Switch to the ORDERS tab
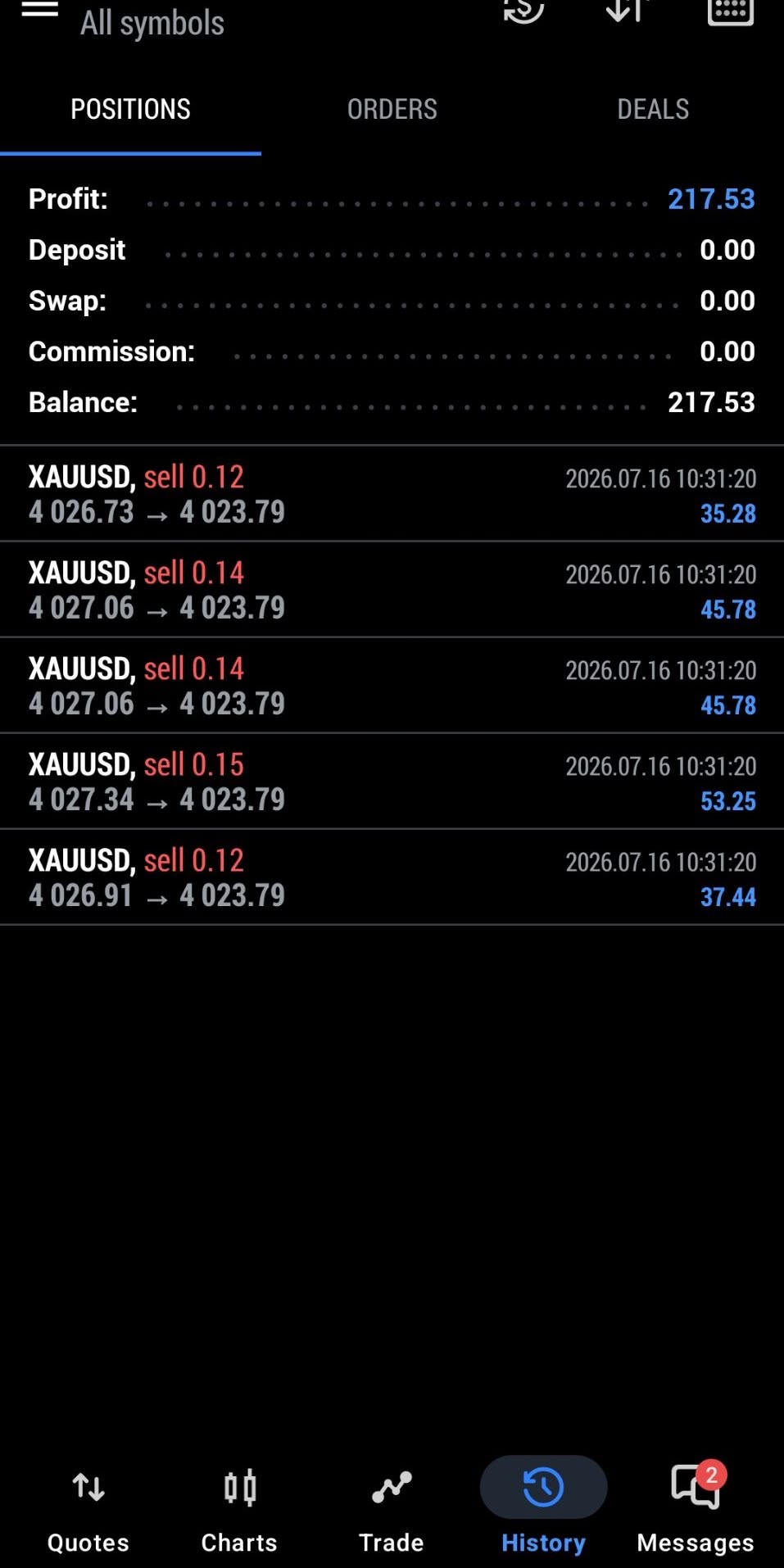 (392, 109)
